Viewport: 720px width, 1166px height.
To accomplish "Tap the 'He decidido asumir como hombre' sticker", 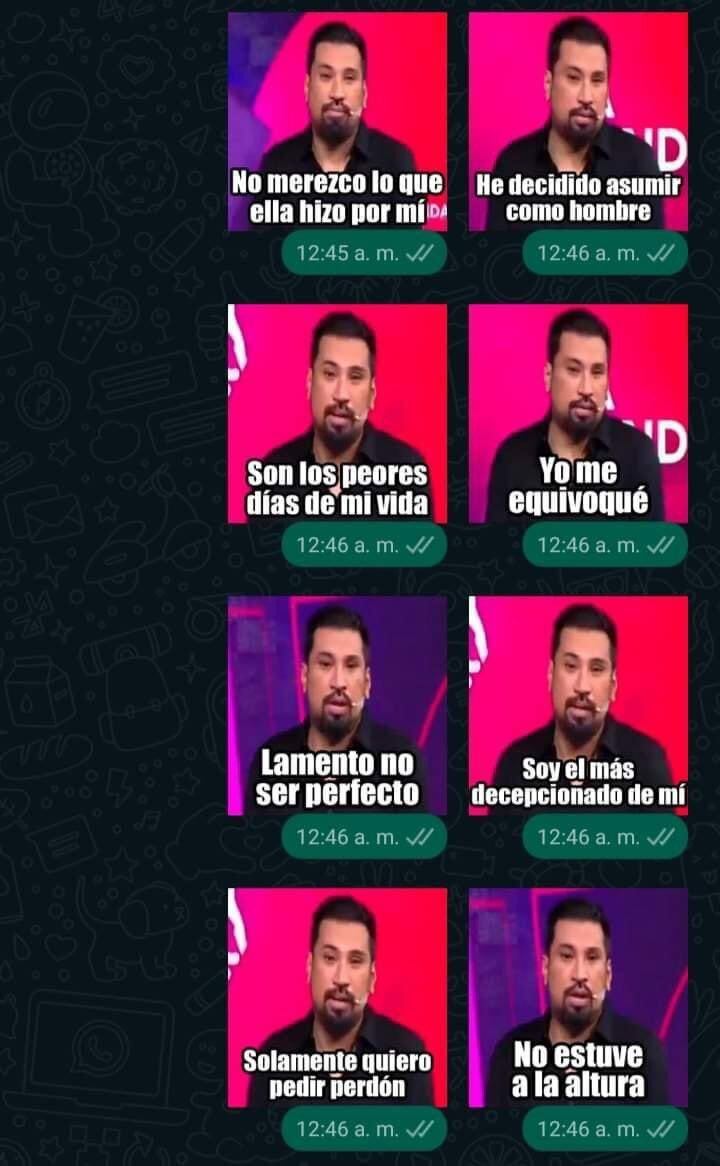I will coord(578,121).
